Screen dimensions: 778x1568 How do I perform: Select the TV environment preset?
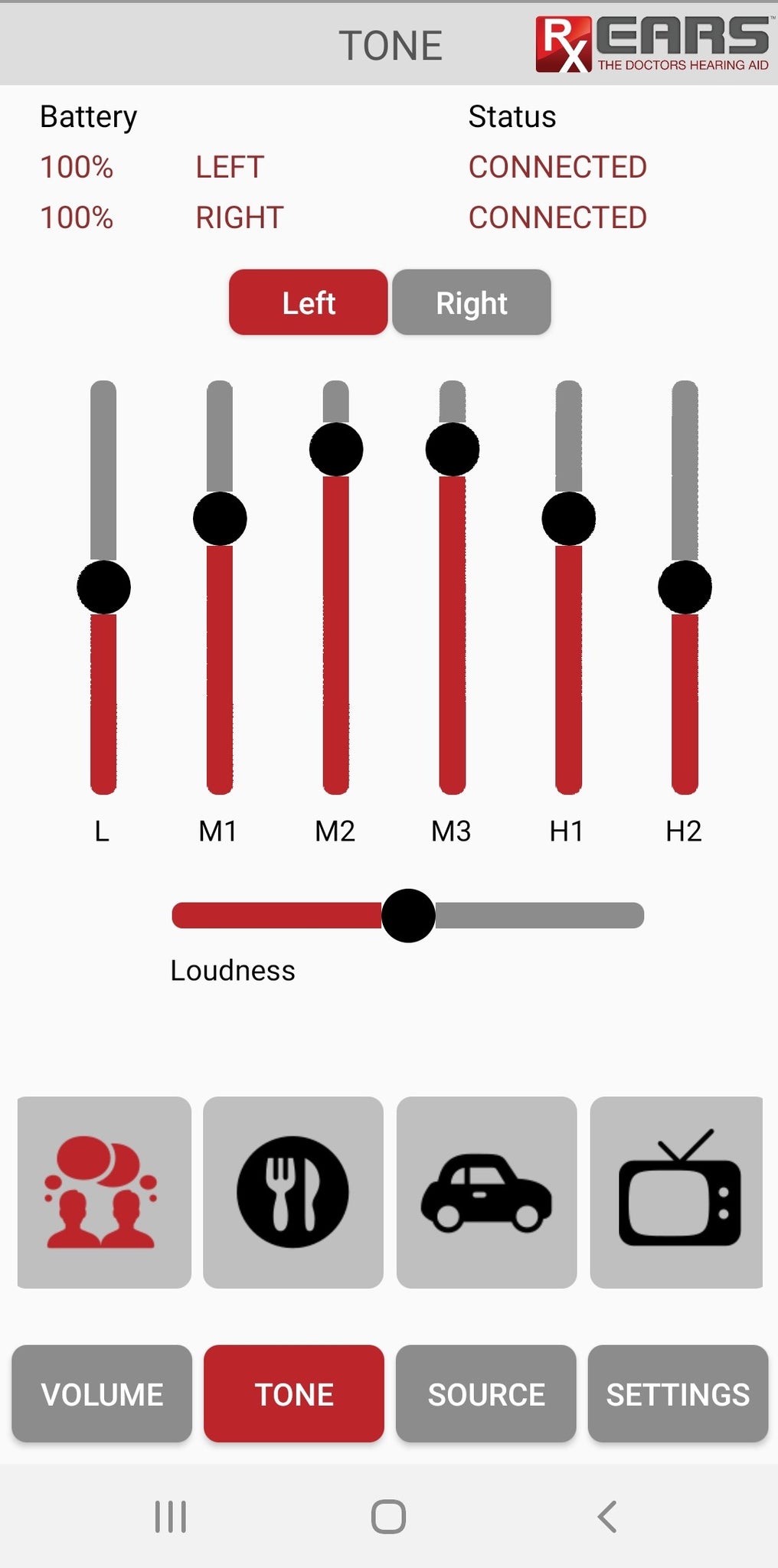677,1192
